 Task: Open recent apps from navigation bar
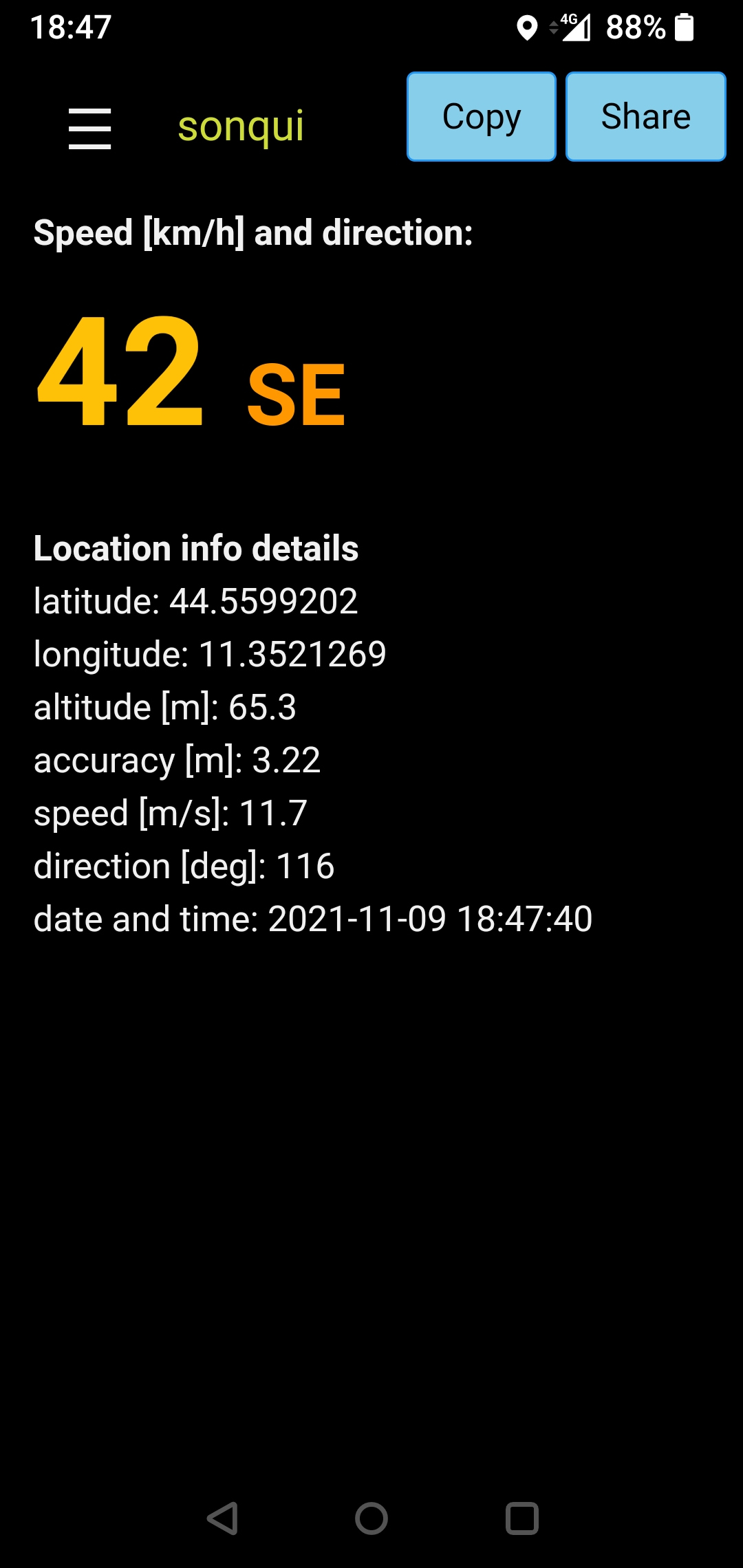pos(521,1518)
